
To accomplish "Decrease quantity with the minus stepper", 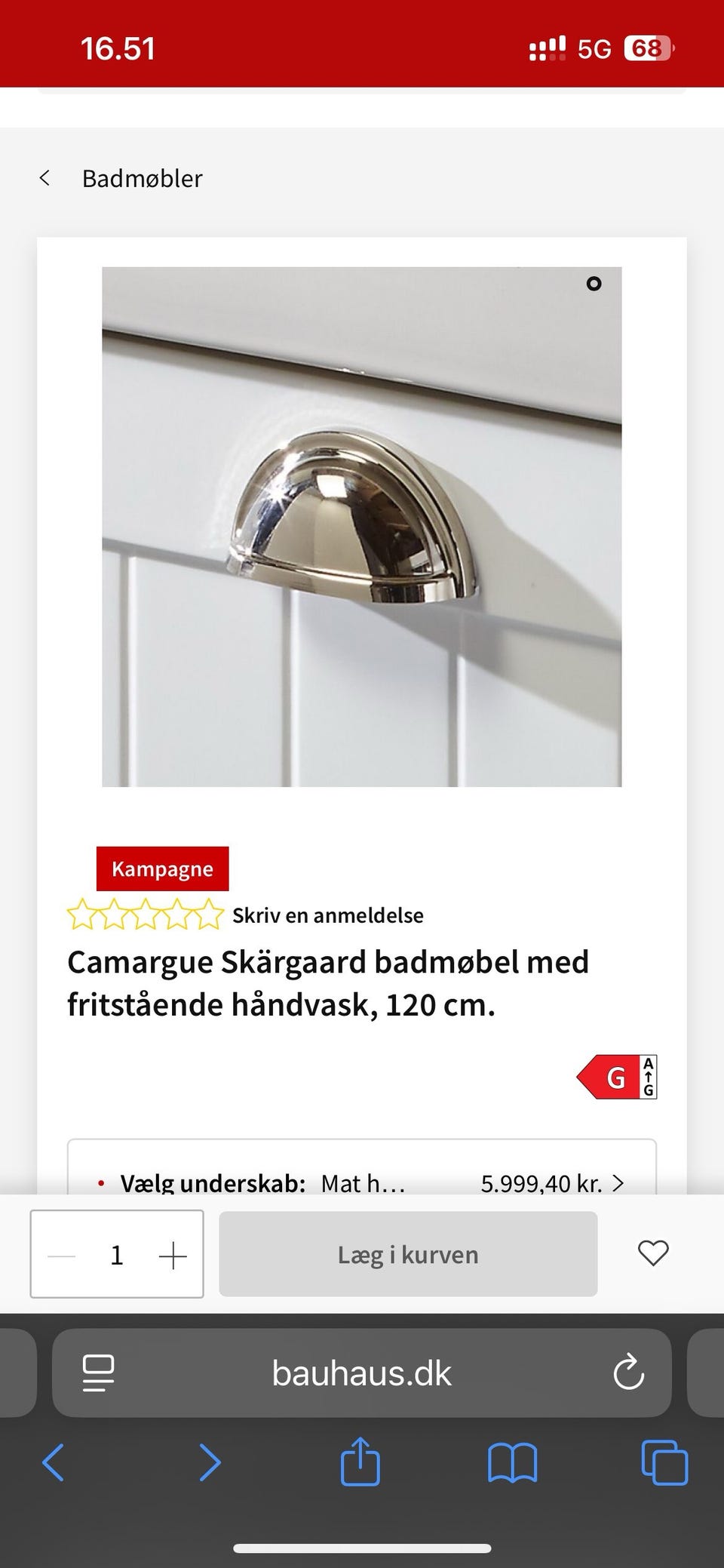I will click(x=62, y=1254).
